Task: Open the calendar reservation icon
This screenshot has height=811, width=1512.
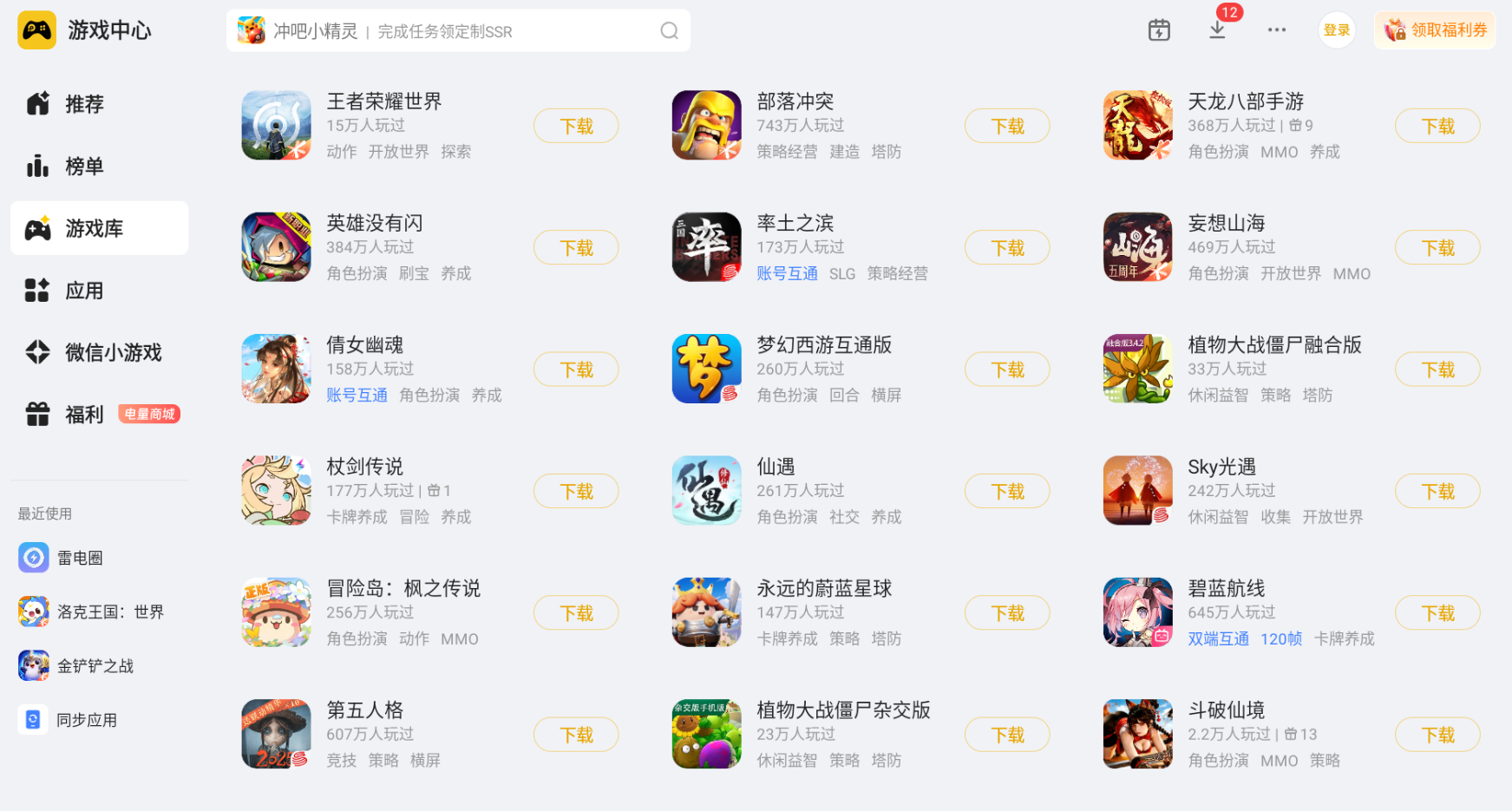Action: (1159, 30)
